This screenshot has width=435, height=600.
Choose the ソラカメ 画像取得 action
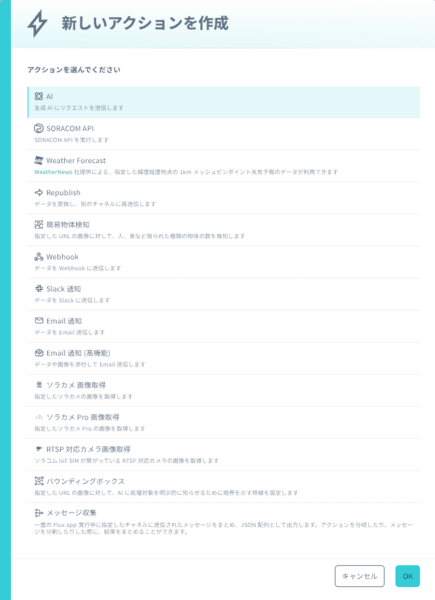(223, 391)
